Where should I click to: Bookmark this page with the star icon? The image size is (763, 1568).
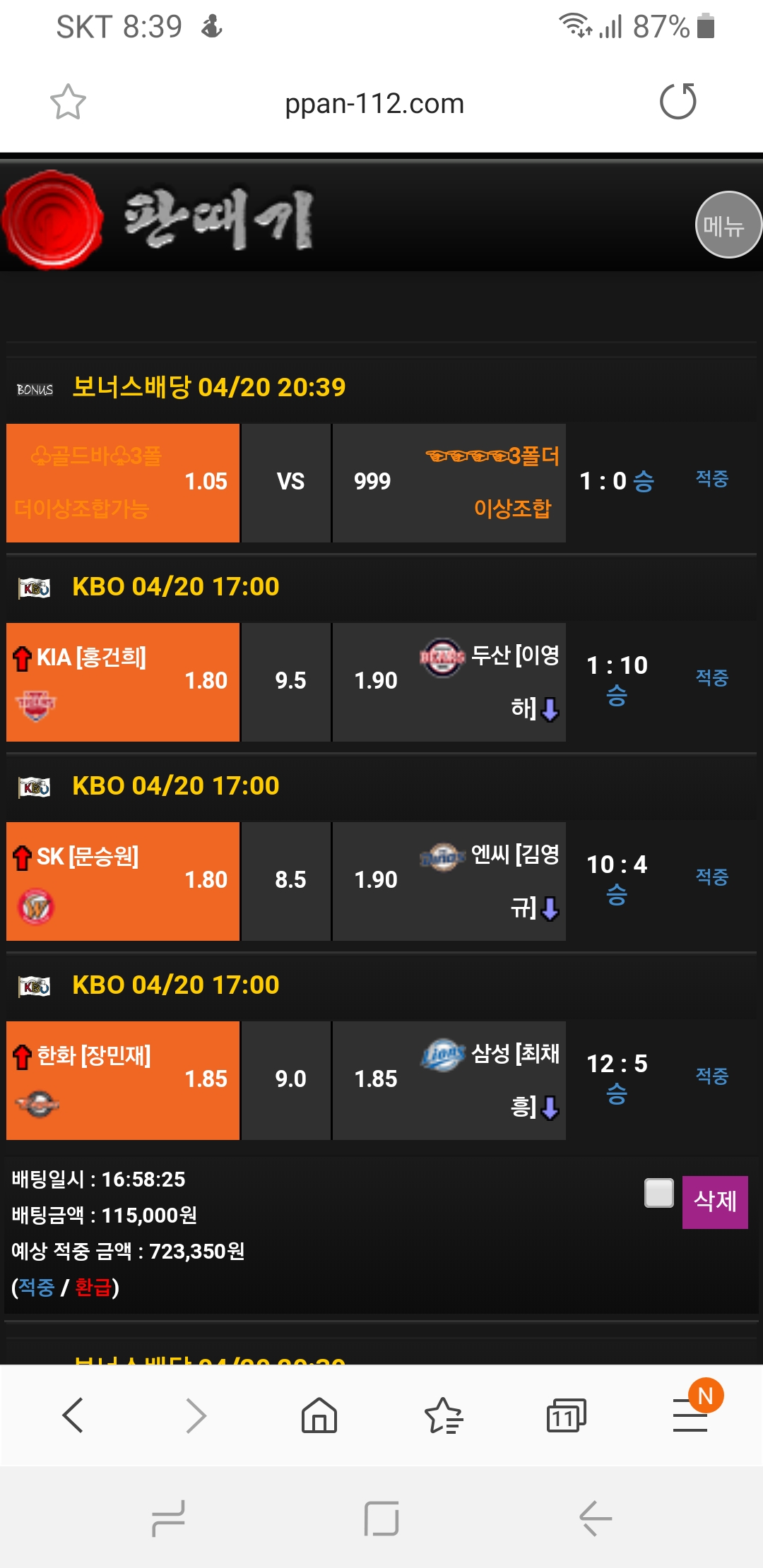point(68,102)
